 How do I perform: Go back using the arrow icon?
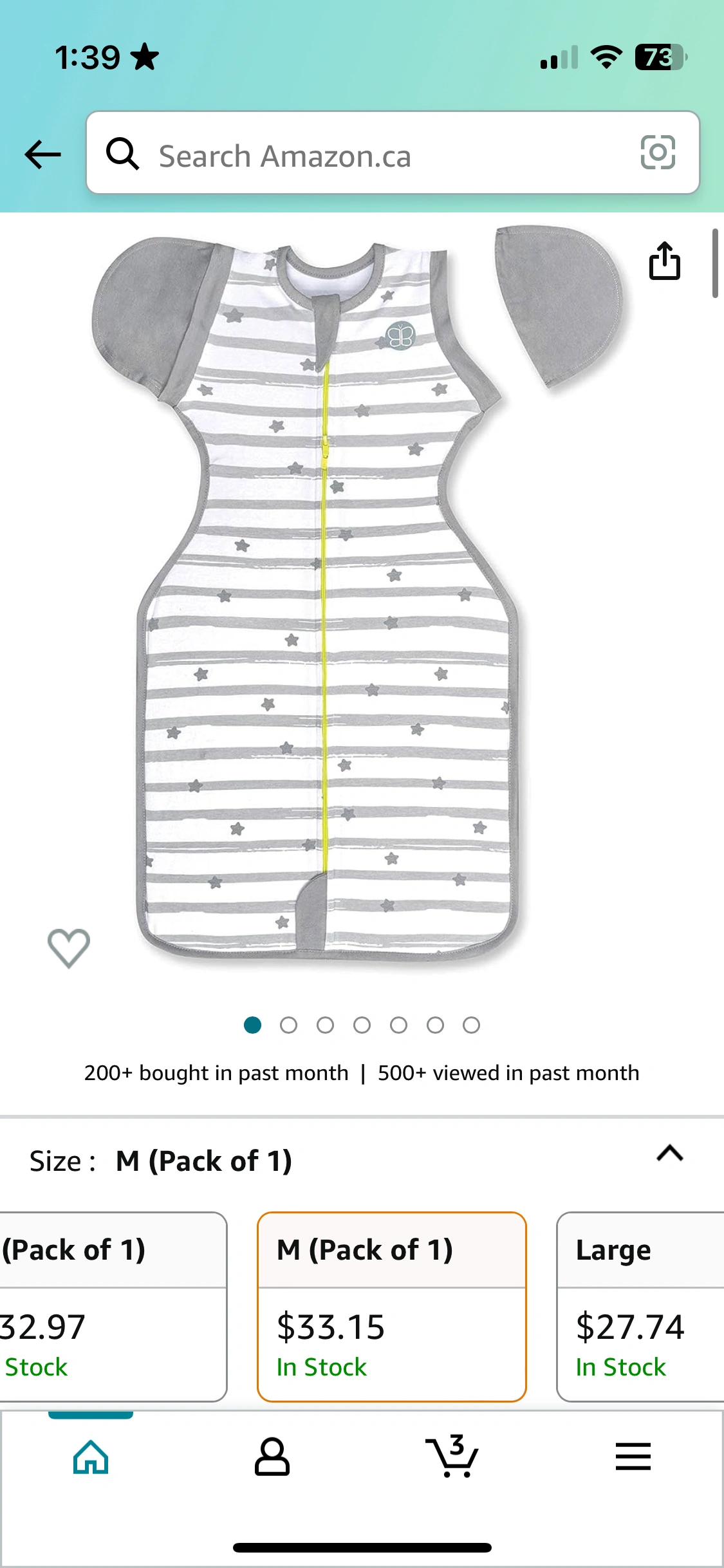42,154
